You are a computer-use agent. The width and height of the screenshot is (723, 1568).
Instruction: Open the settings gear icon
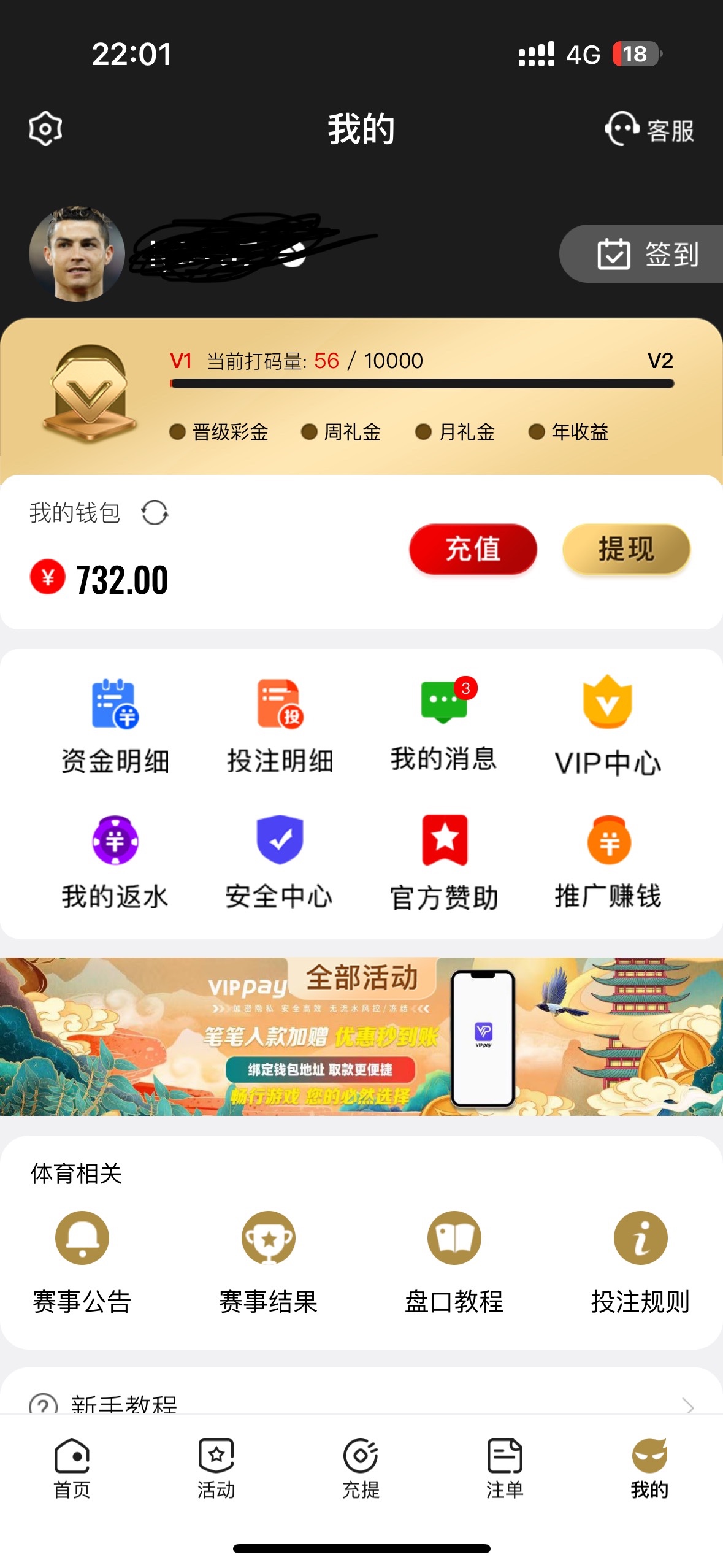tap(45, 129)
